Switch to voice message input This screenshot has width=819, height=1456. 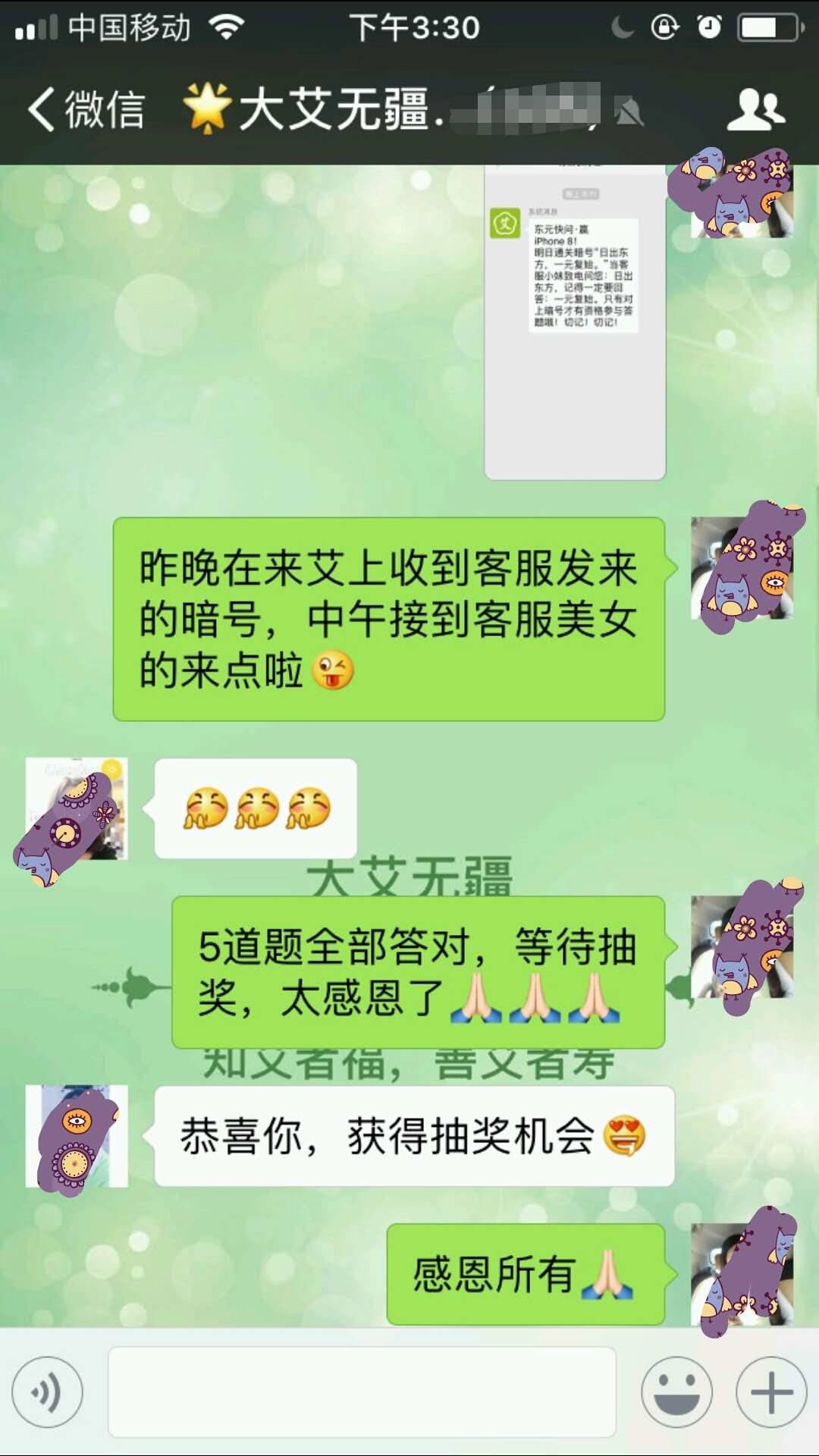(x=47, y=1392)
